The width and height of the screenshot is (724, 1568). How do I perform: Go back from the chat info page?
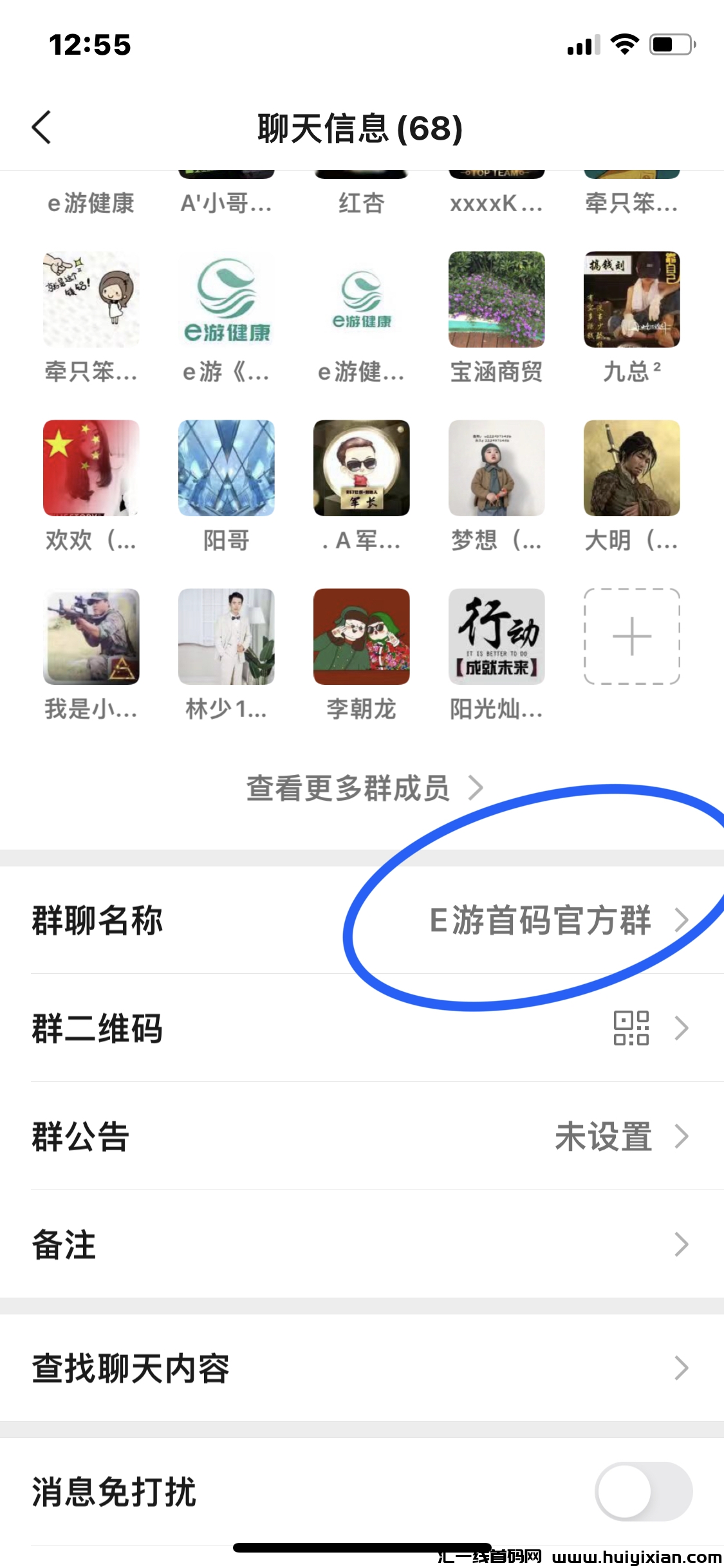41,127
